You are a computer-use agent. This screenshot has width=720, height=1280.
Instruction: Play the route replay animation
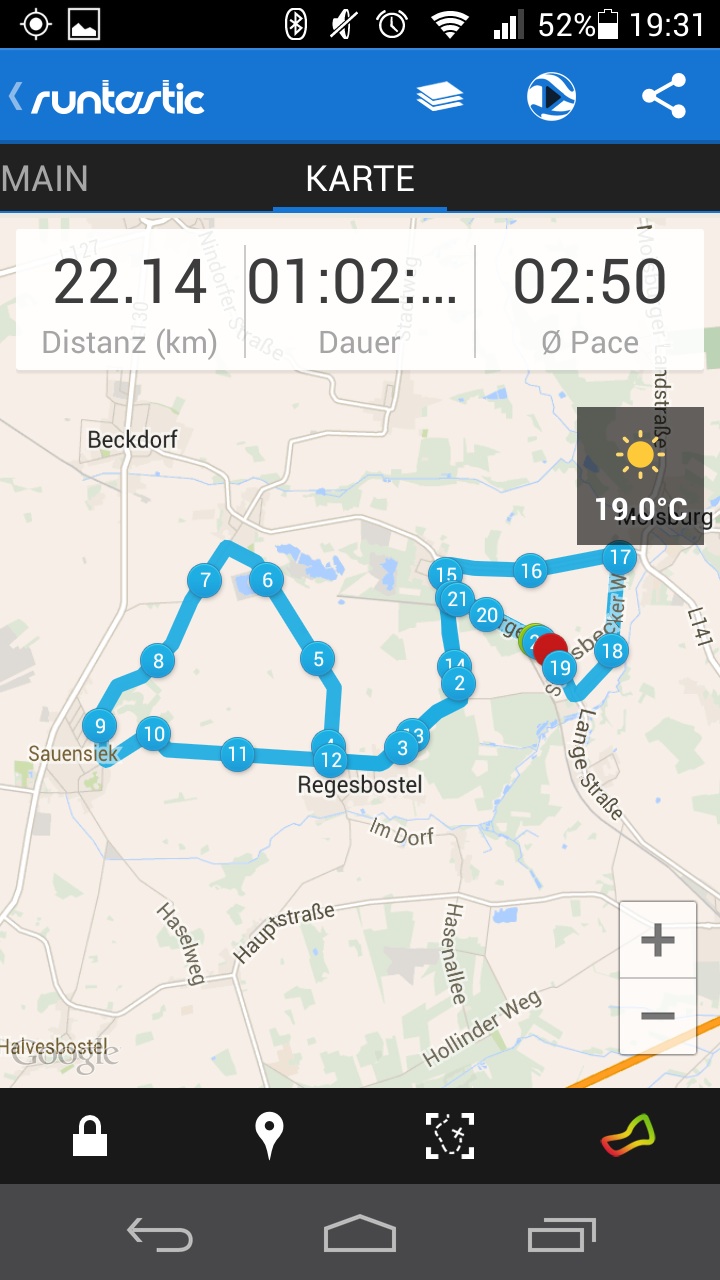[x=552, y=97]
